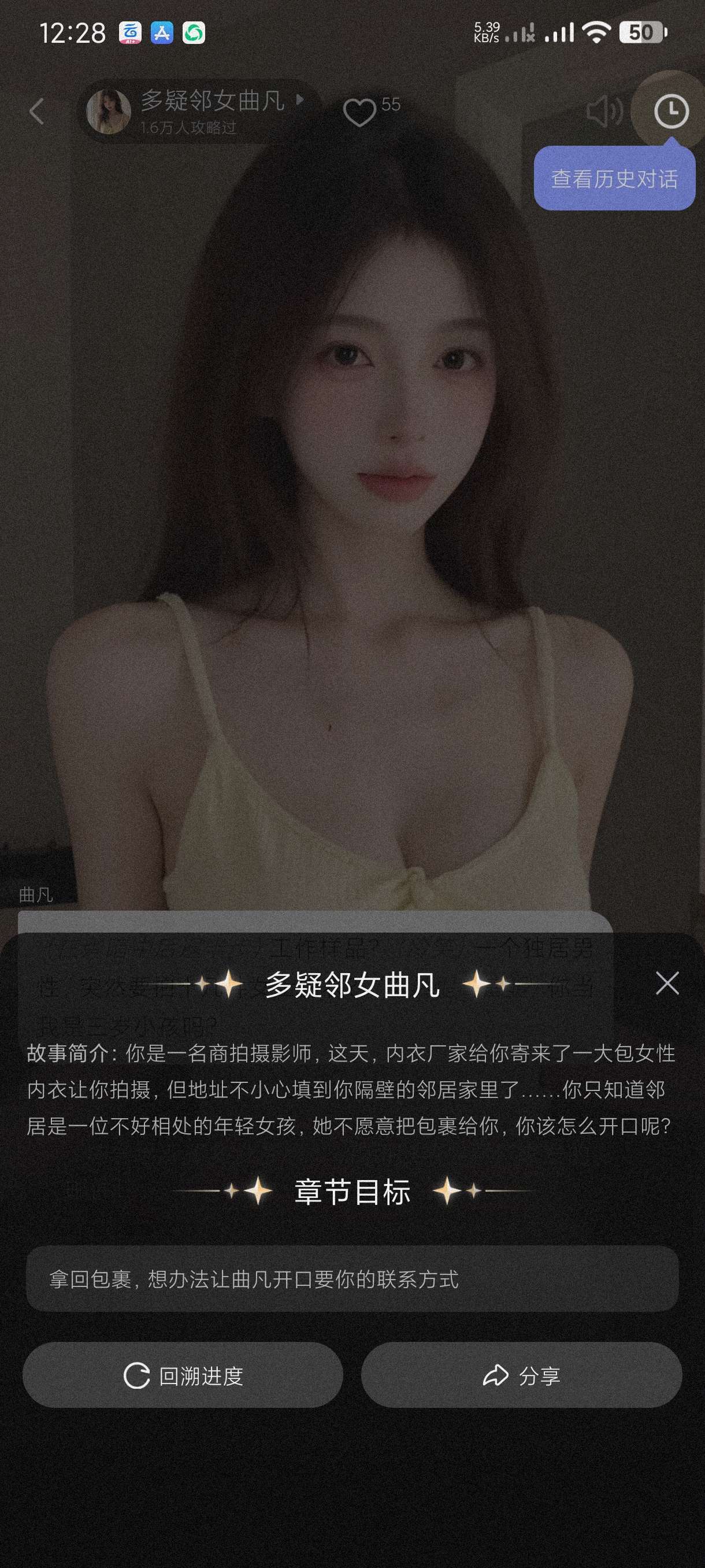Toggle the speaker sound icon

603,112
